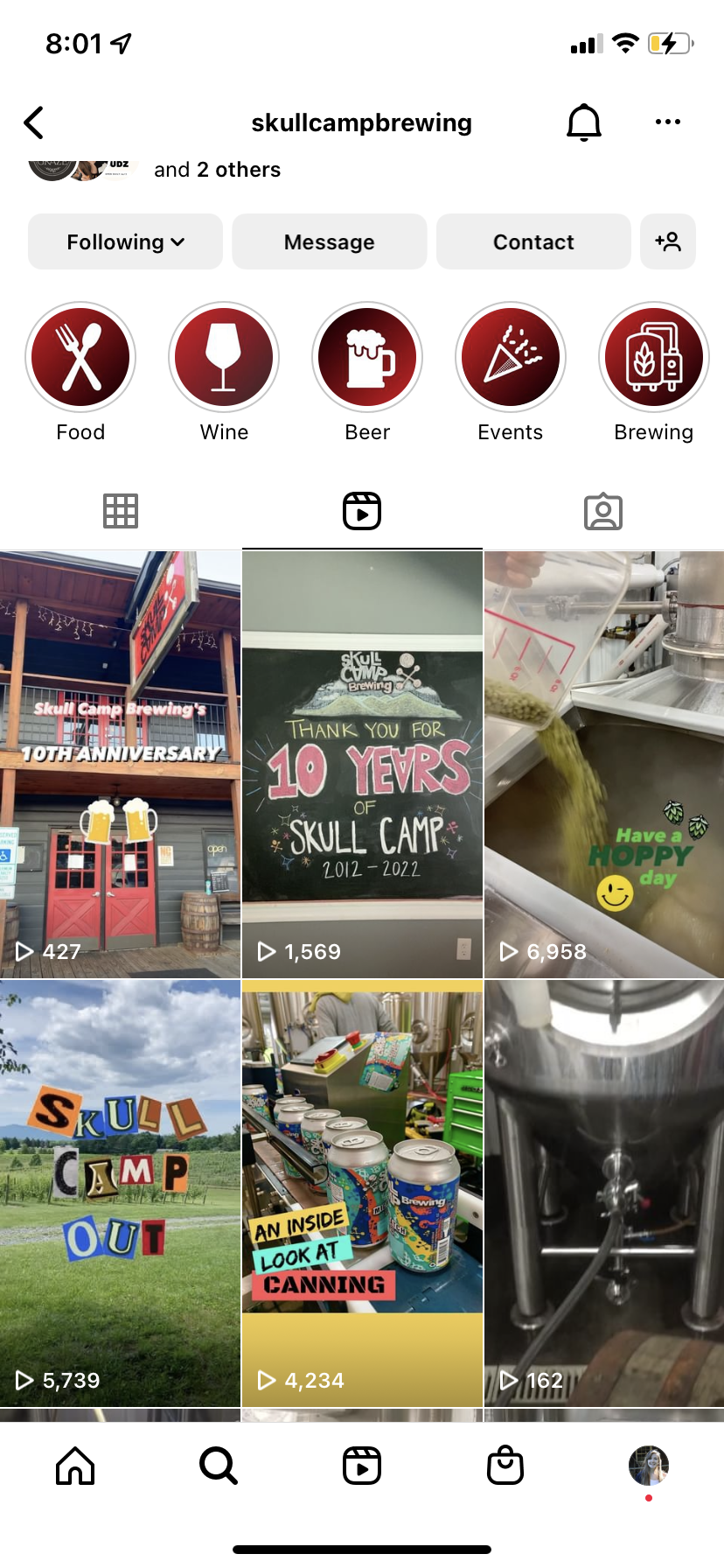Screen dimensions: 724x1568
Task: Message skullcampbrewing
Action: pyautogui.click(x=329, y=241)
